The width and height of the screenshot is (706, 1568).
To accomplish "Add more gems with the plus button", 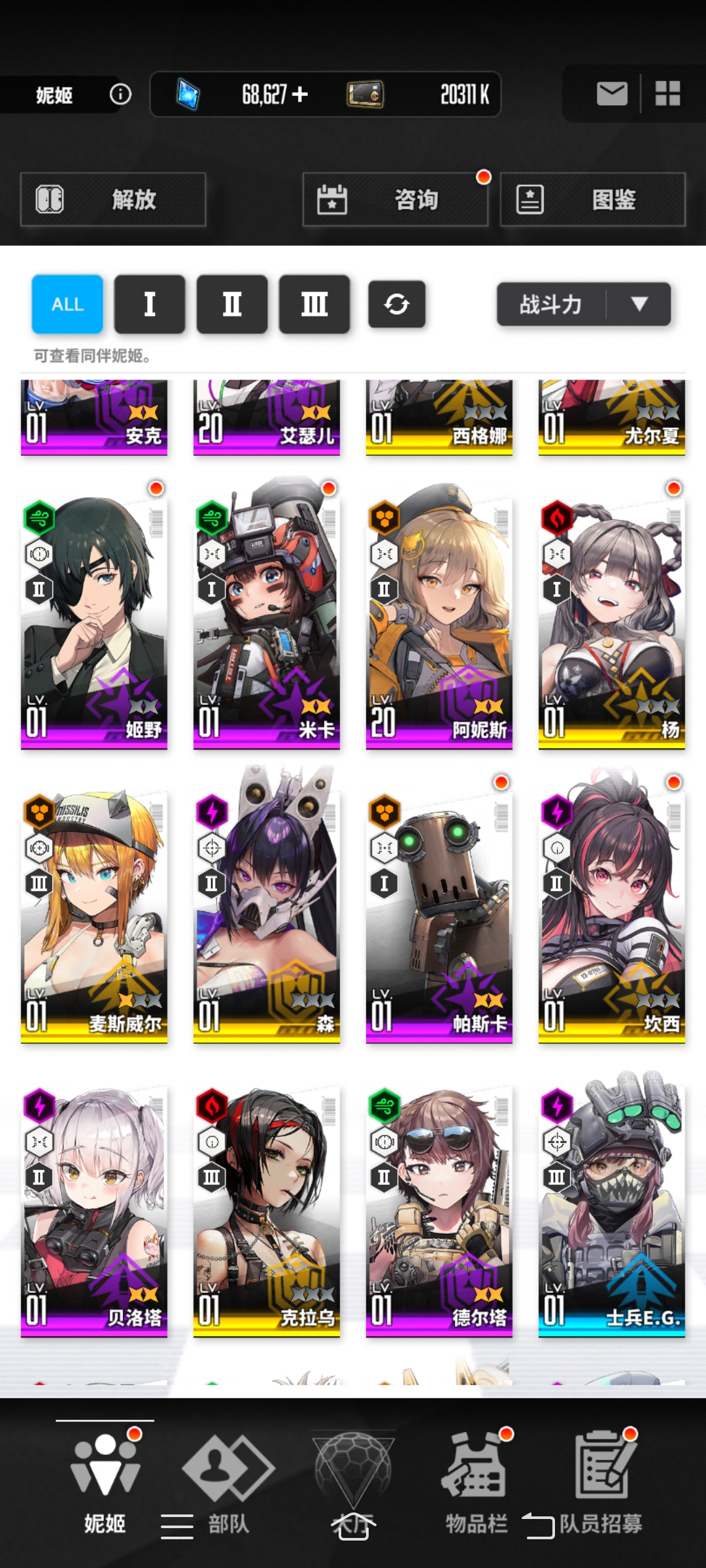I will 300,94.
